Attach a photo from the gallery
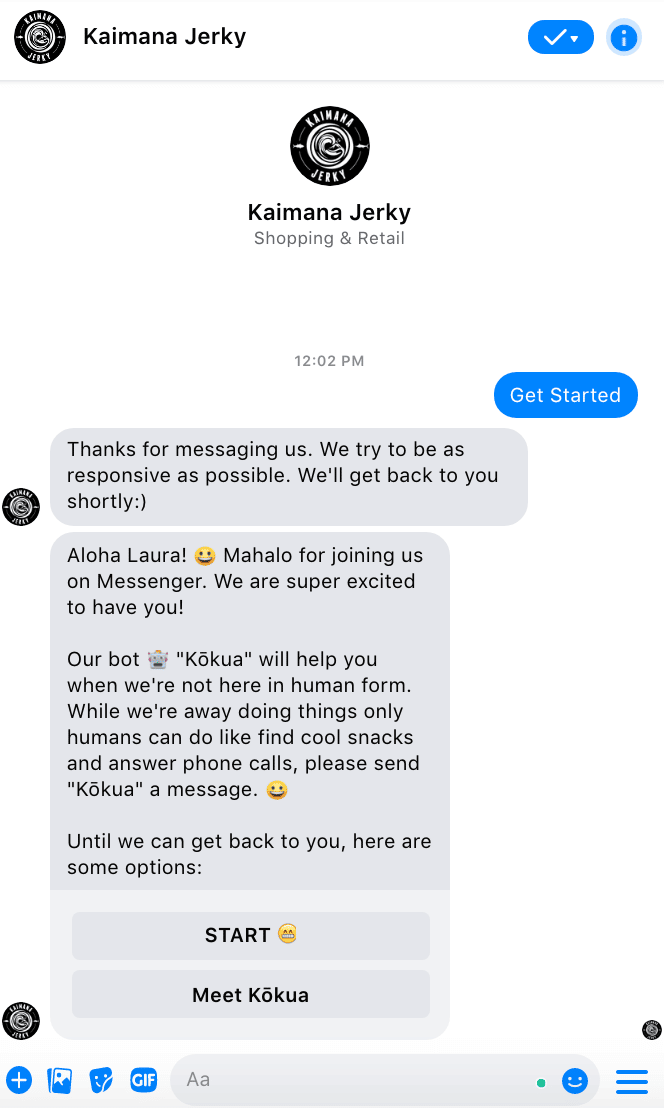Viewport: 664px width, 1108px height. (x=60, y=1080)
